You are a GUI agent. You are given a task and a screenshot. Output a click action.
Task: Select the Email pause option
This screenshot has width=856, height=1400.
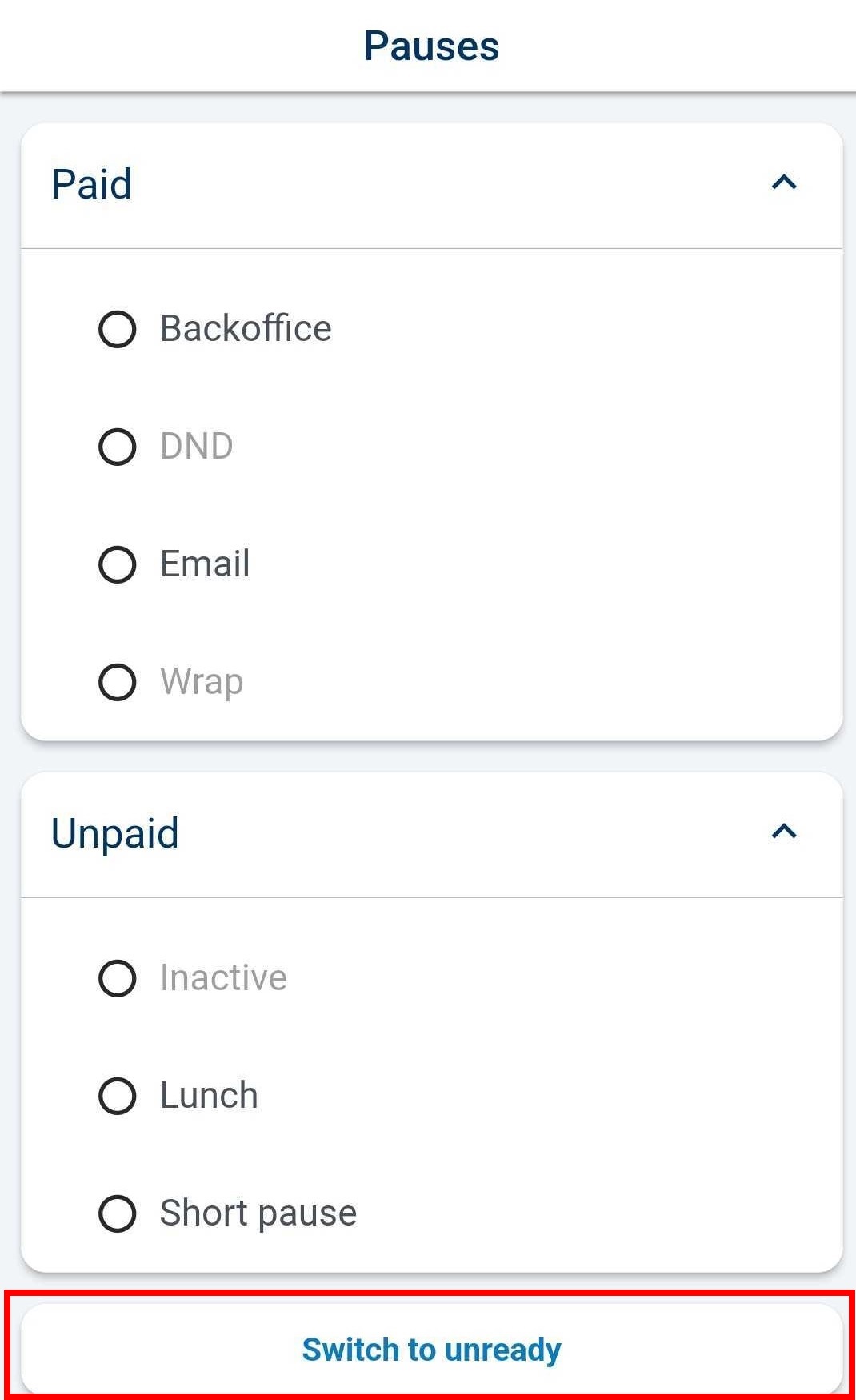[205, 564]
